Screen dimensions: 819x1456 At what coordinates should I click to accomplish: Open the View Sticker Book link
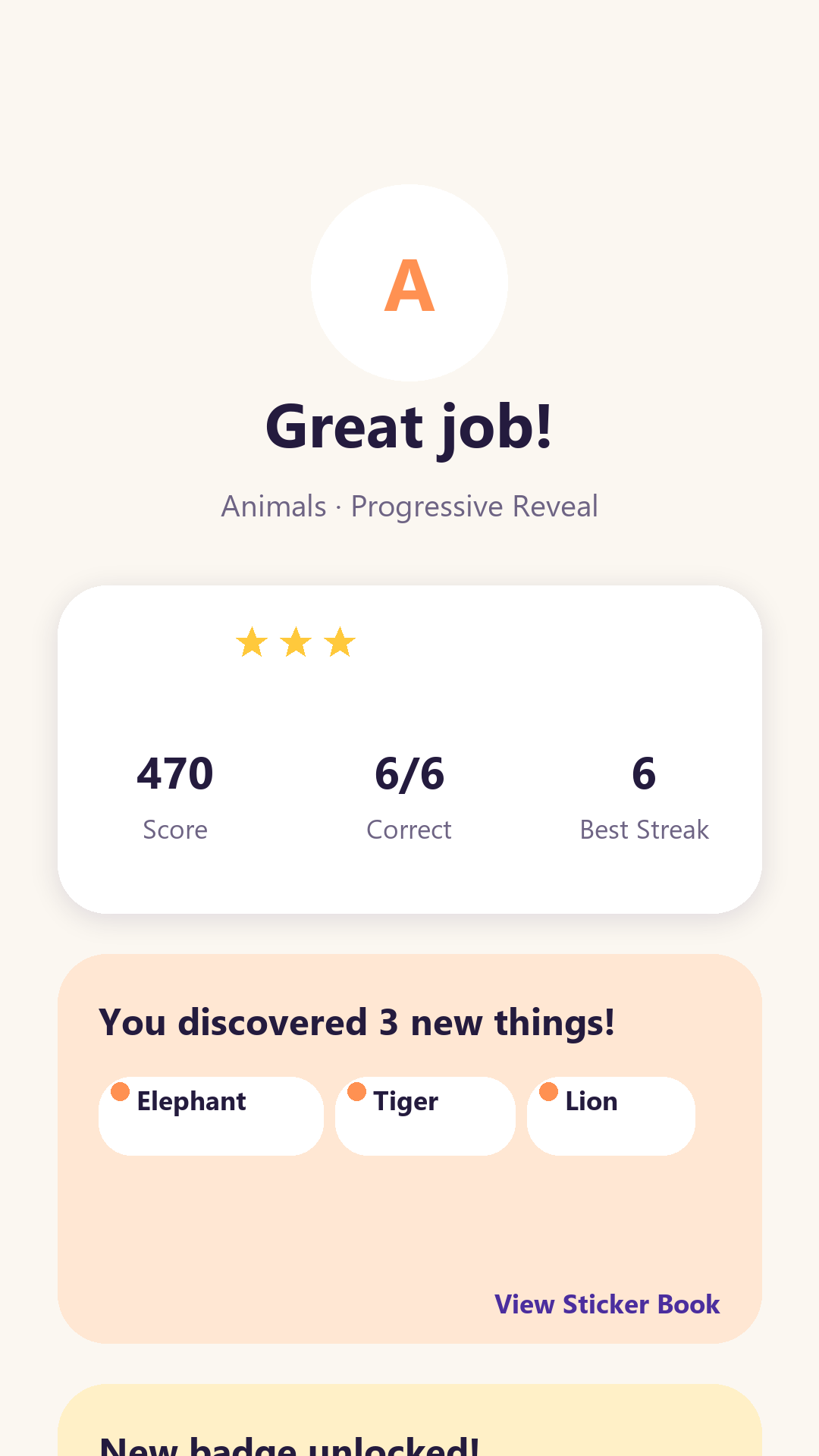[x=607, y=1304]
